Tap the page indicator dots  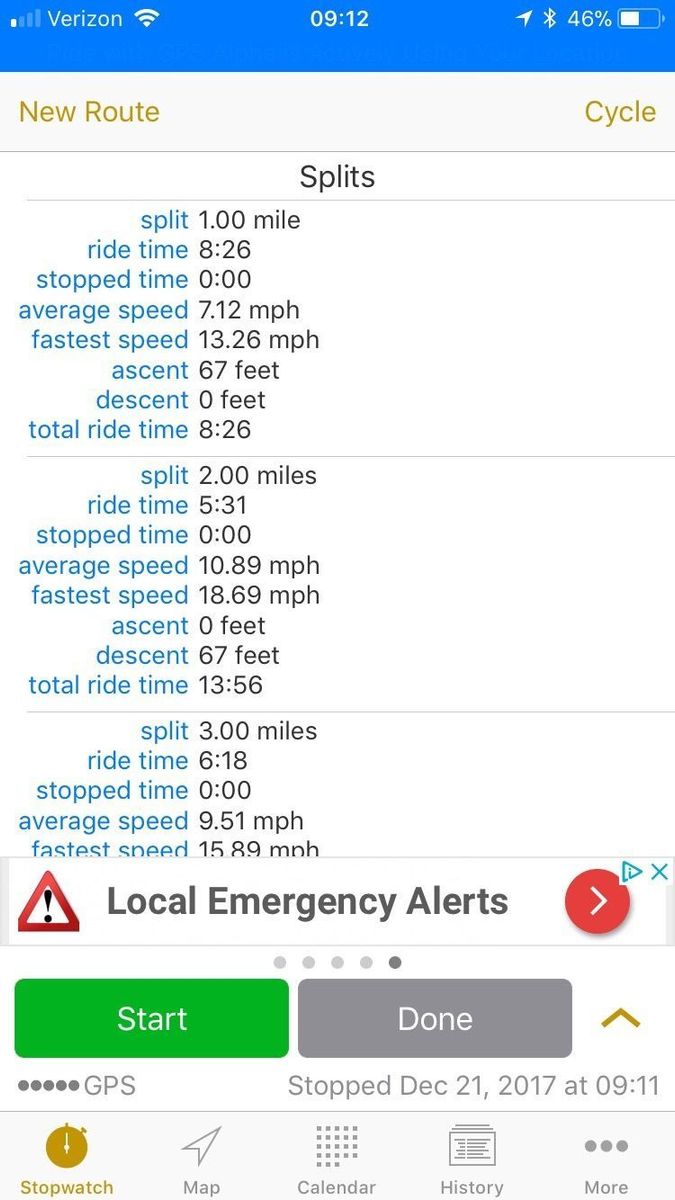pos(337,962)
